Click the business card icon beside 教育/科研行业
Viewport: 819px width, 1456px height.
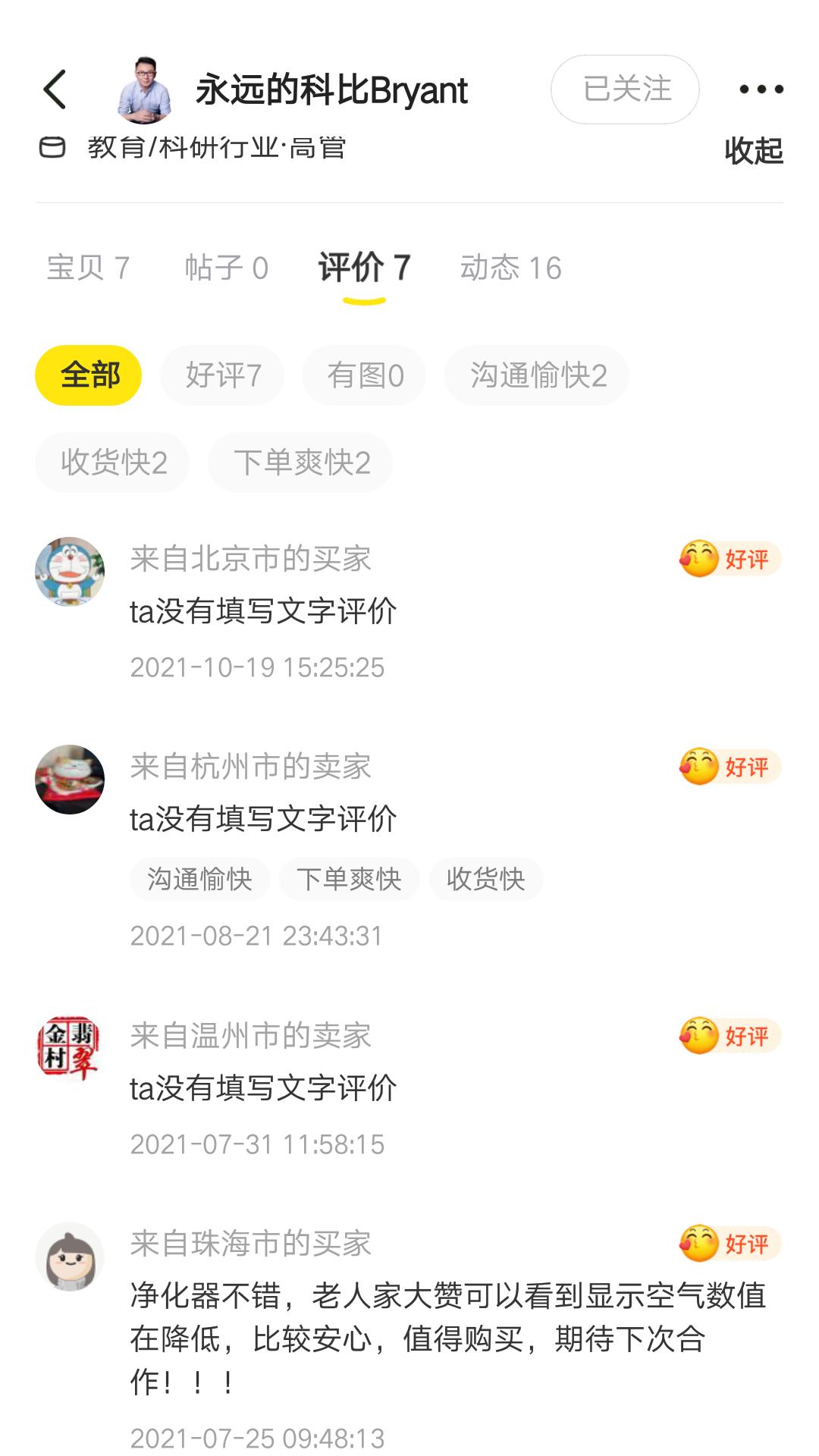tap(52, 146)
